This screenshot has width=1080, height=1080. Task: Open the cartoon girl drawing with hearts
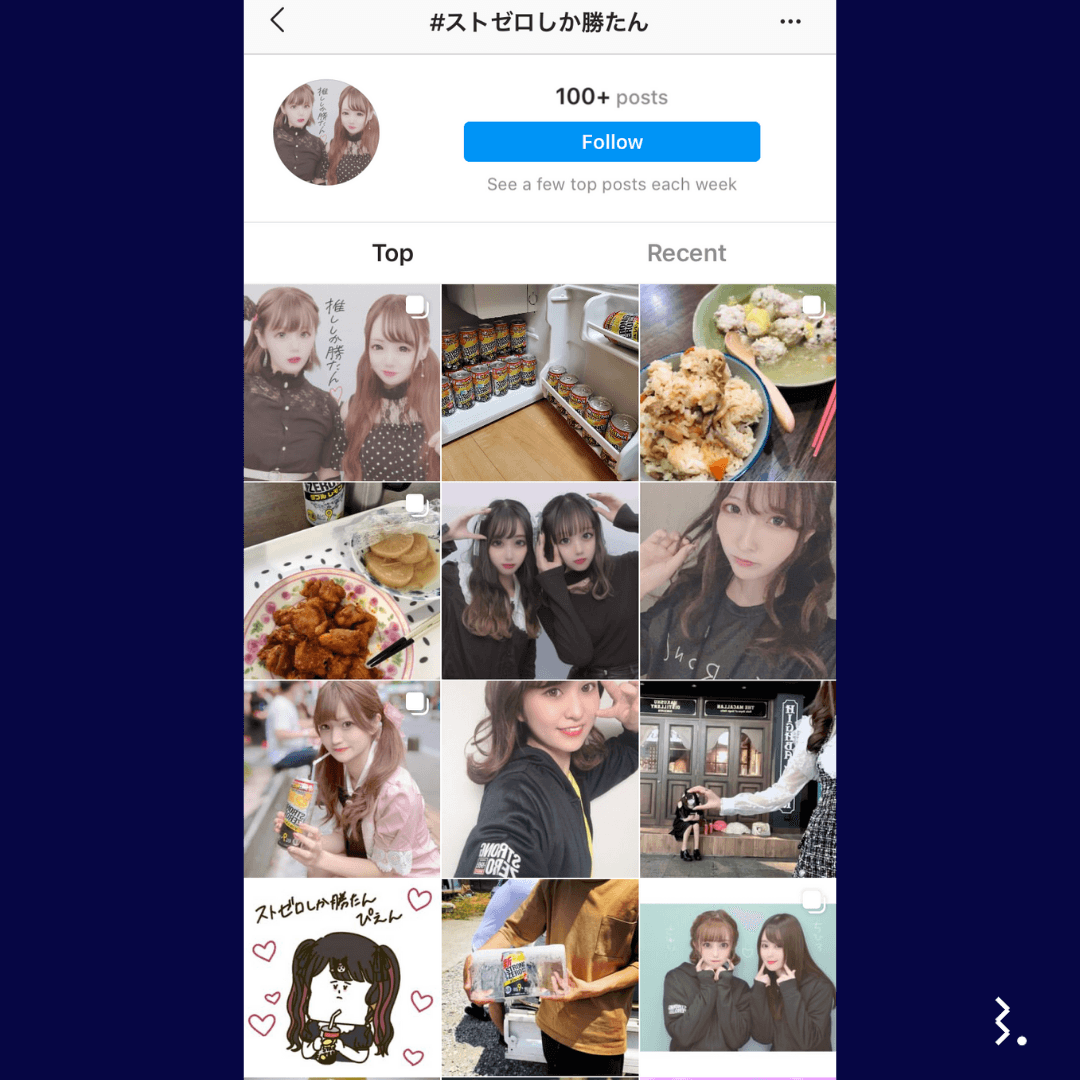[342, 976]
